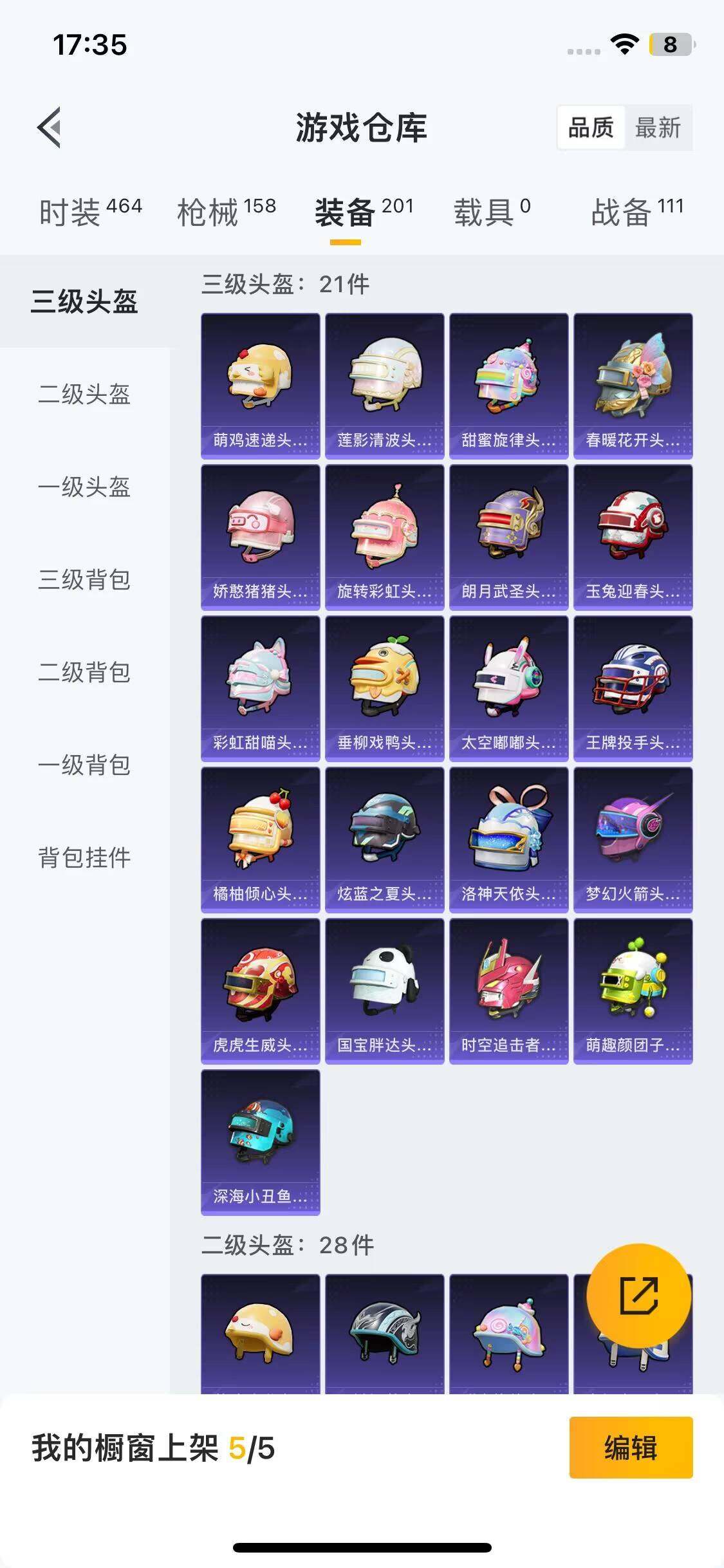
Task: Open the 战备 tab
Action: pos(636,212)
